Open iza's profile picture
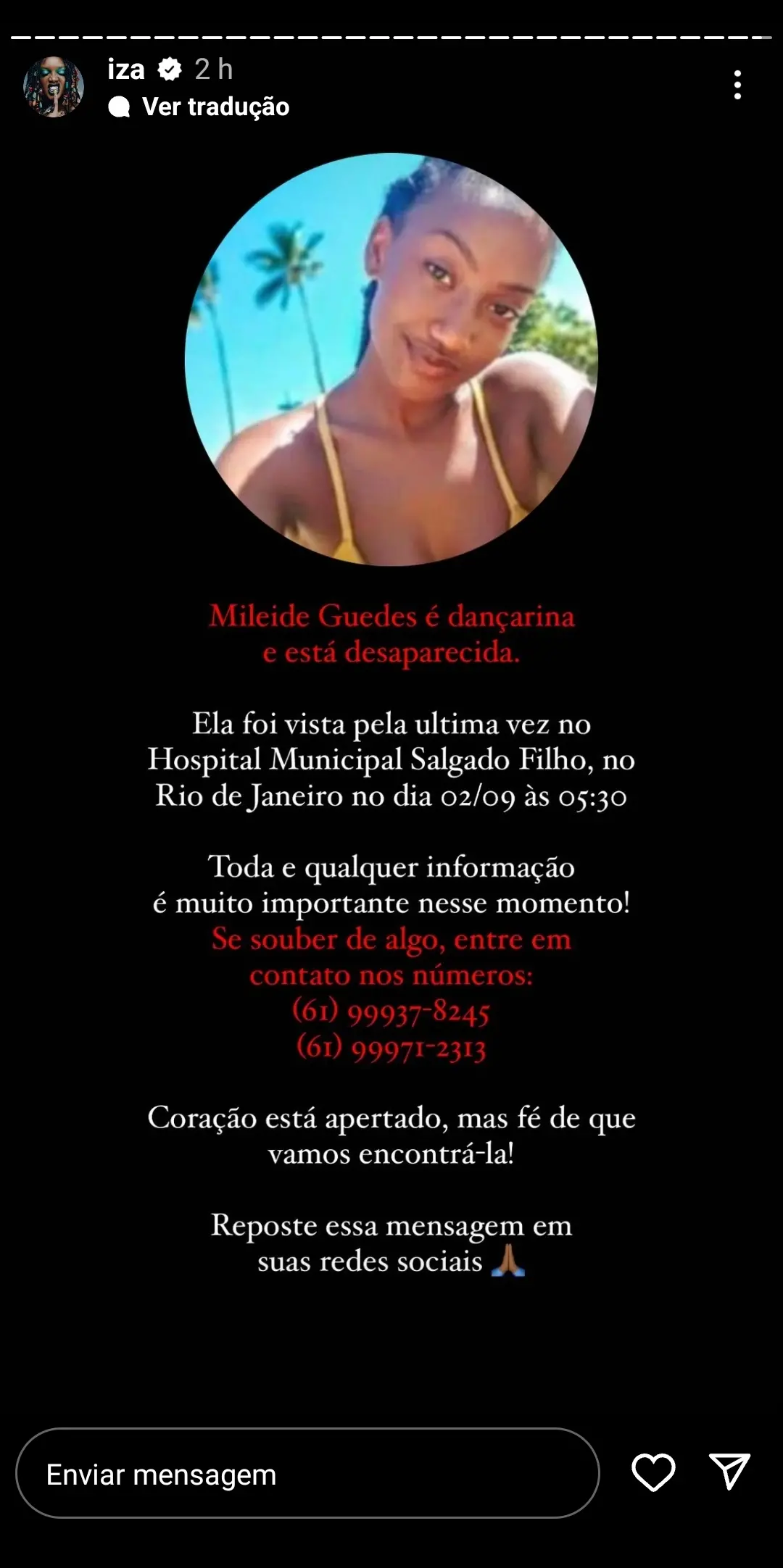Screen dimensions: 783x1568 [54, 87]
